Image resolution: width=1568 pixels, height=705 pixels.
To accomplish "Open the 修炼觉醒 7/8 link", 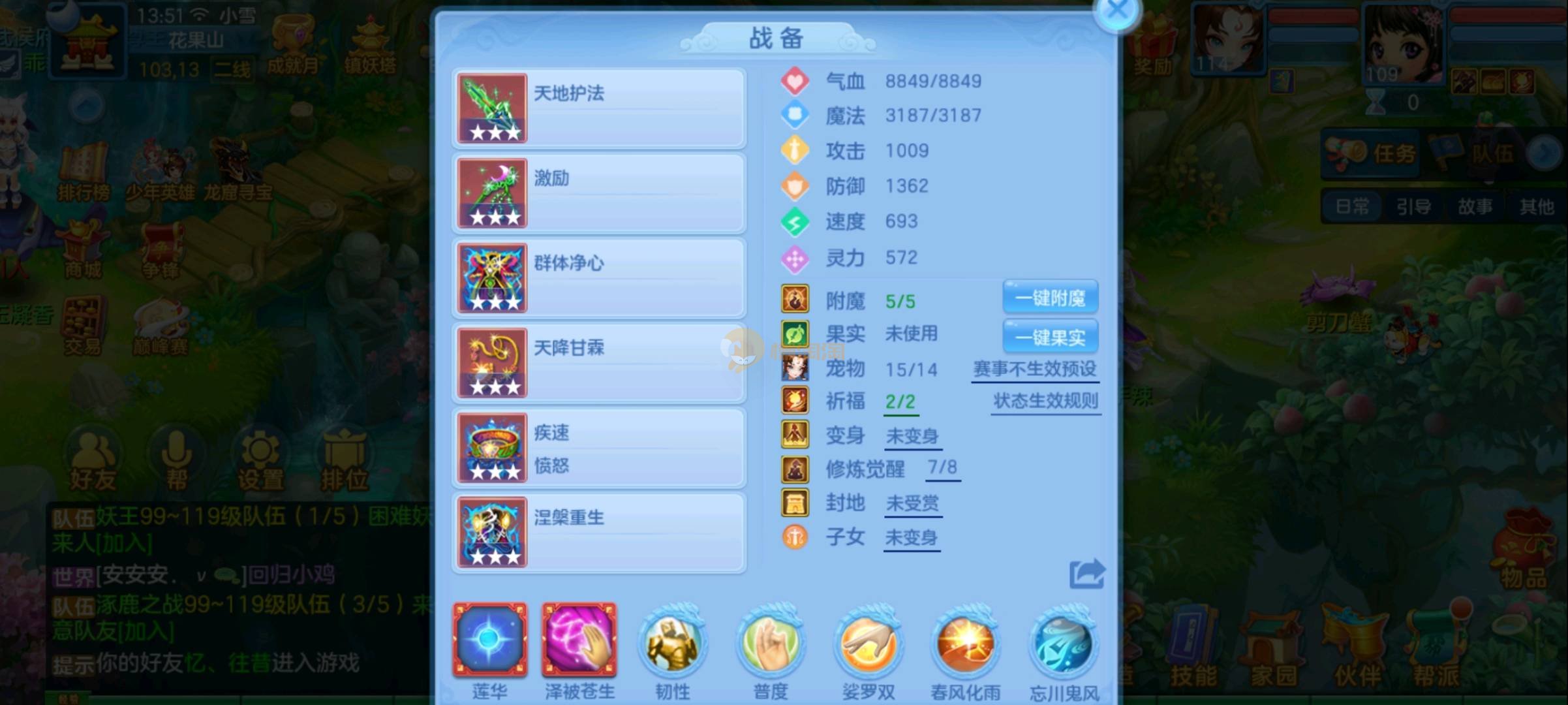I will point(943,467).
